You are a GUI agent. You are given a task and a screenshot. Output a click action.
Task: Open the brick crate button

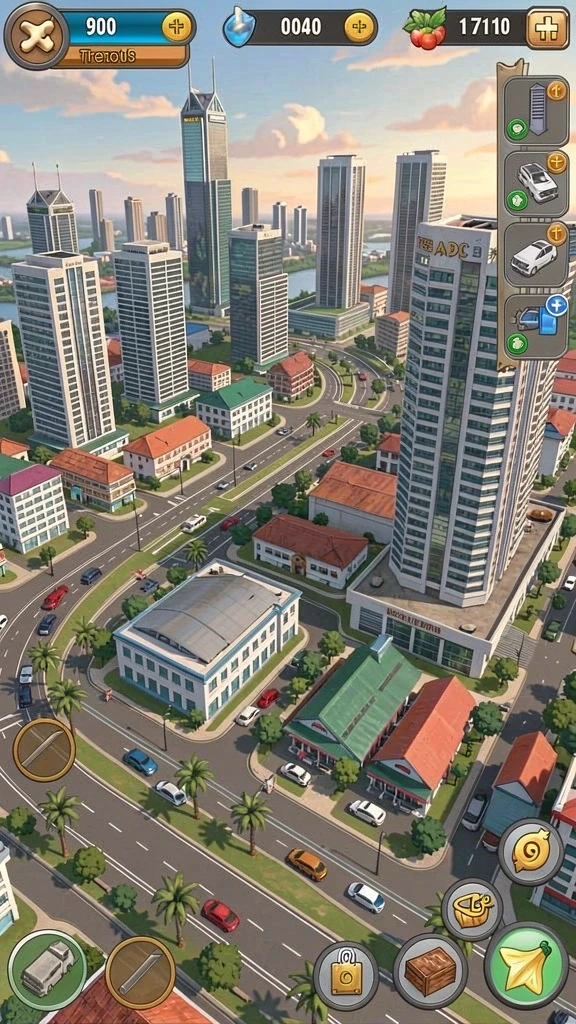(430, 971)
